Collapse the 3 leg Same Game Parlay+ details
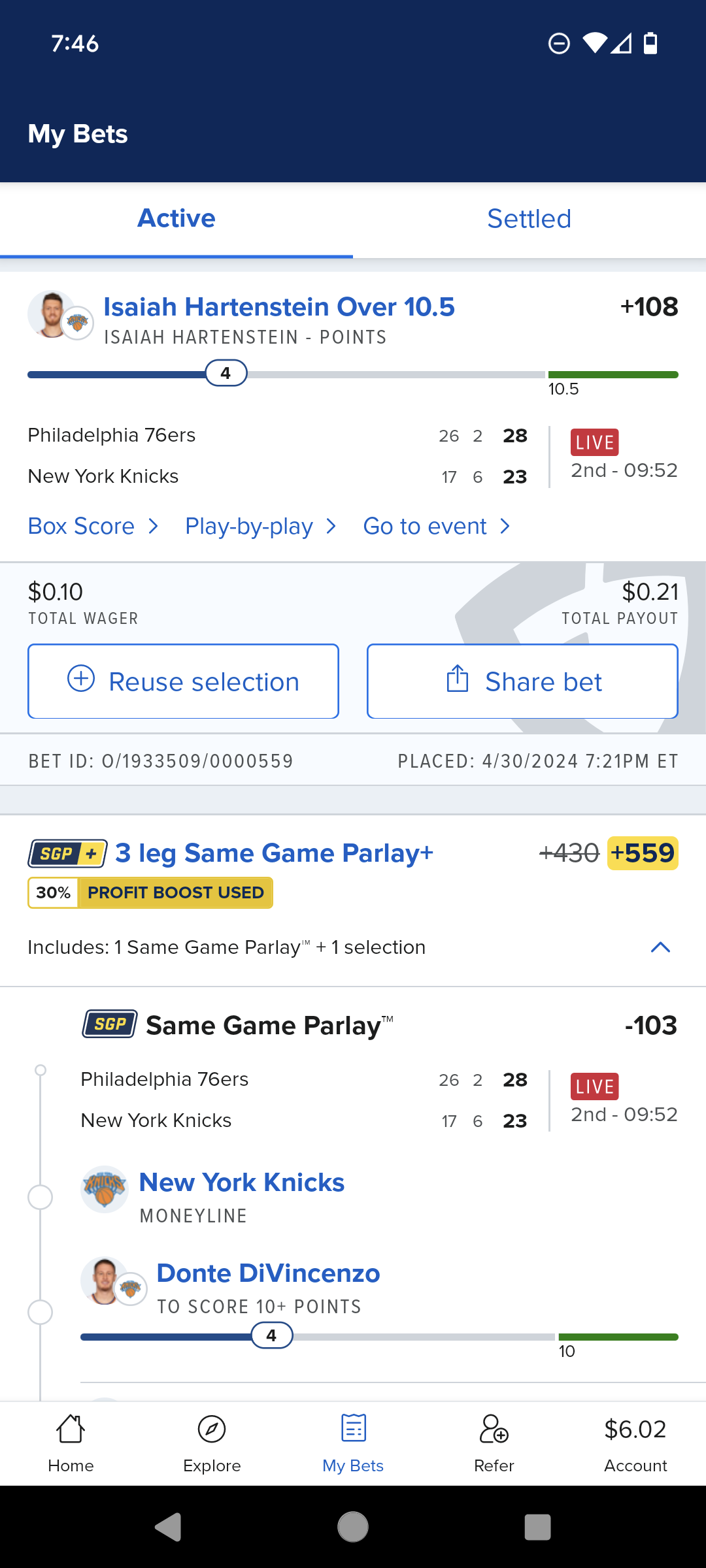The width and height of the screenshot is (706, 1568). (x=660, y=947)
